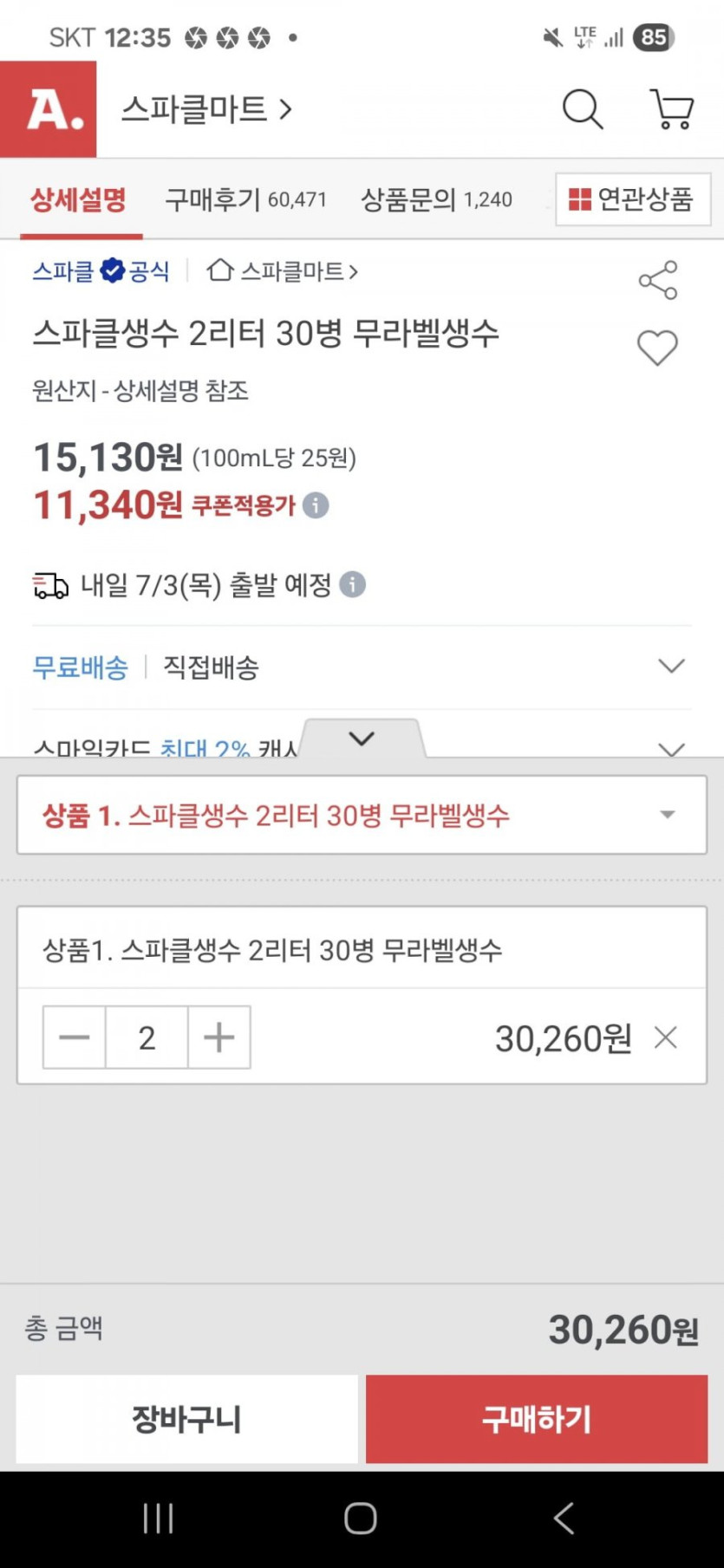Add product to wishlist with heart
The height and width of the screenshot is (1568, 724).
tap(657, 348)
